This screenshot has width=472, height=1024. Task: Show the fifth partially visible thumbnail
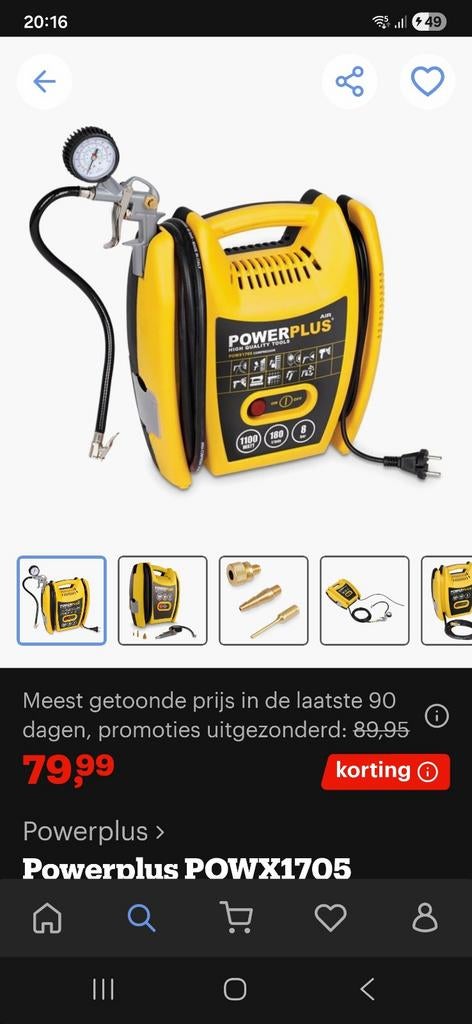tap(447, 600)
